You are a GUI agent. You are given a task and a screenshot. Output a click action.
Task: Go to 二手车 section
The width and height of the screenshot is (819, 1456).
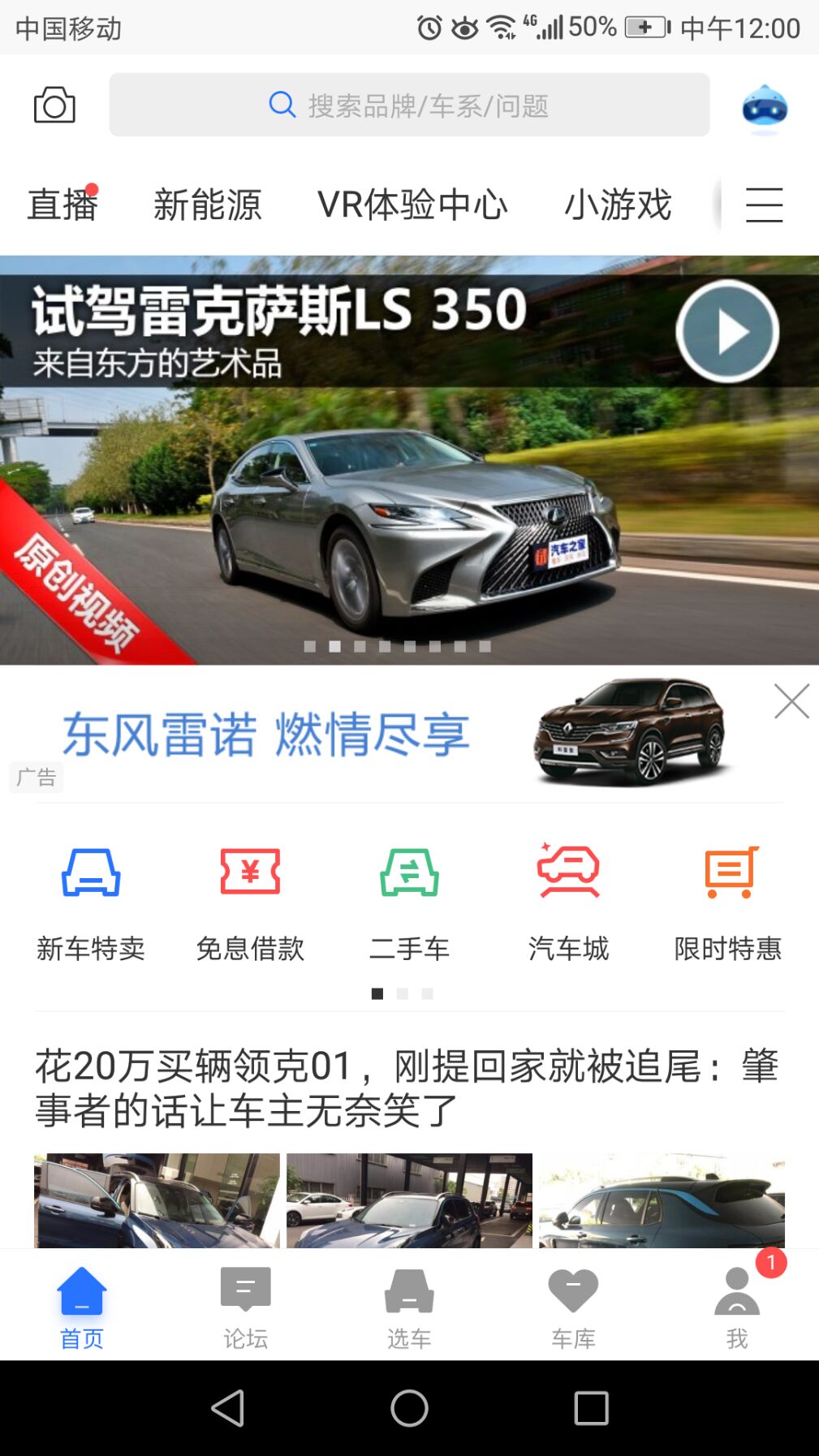pyautogui.click(x=409, y=902)
